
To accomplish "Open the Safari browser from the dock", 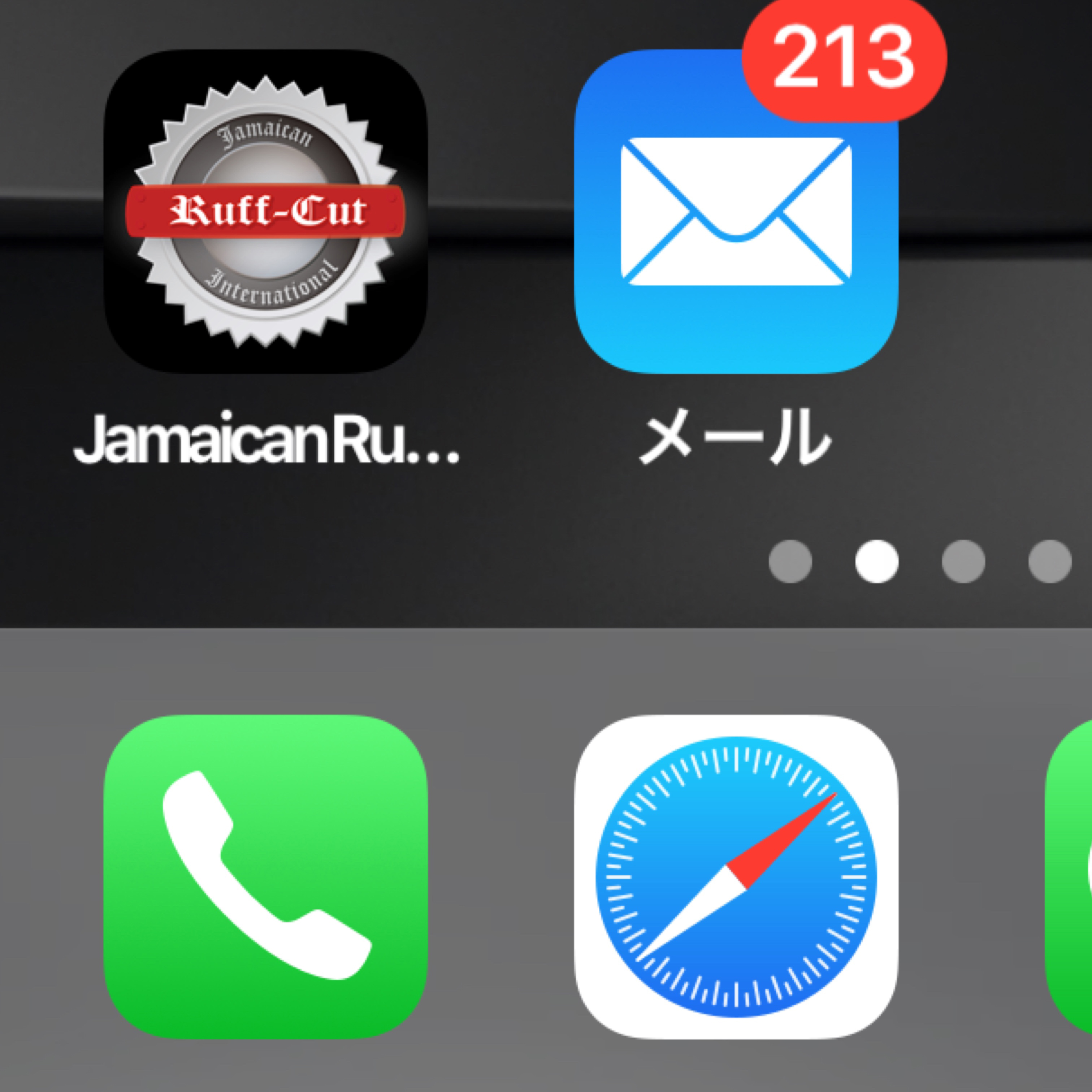I will pyautogui.click(x=736, y=877).
